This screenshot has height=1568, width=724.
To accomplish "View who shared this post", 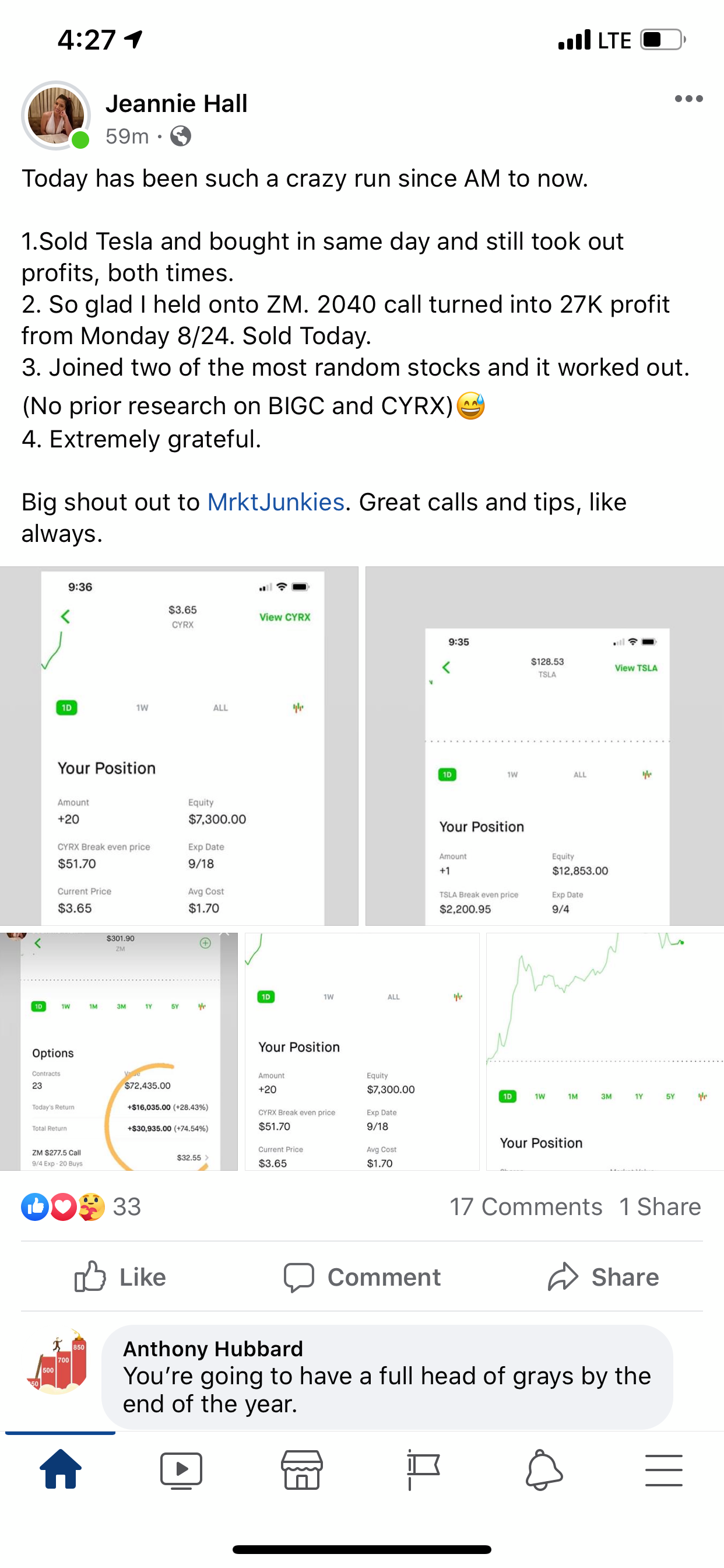I will pos(660,1206).
